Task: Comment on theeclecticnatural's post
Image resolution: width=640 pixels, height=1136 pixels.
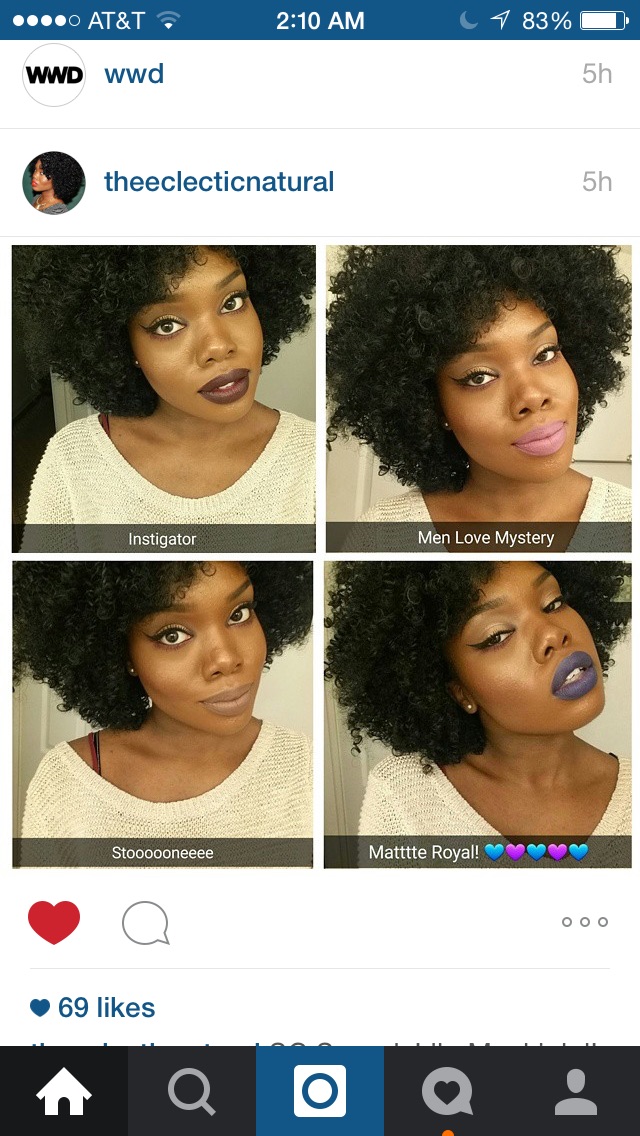Action: (x=146, y=922)
